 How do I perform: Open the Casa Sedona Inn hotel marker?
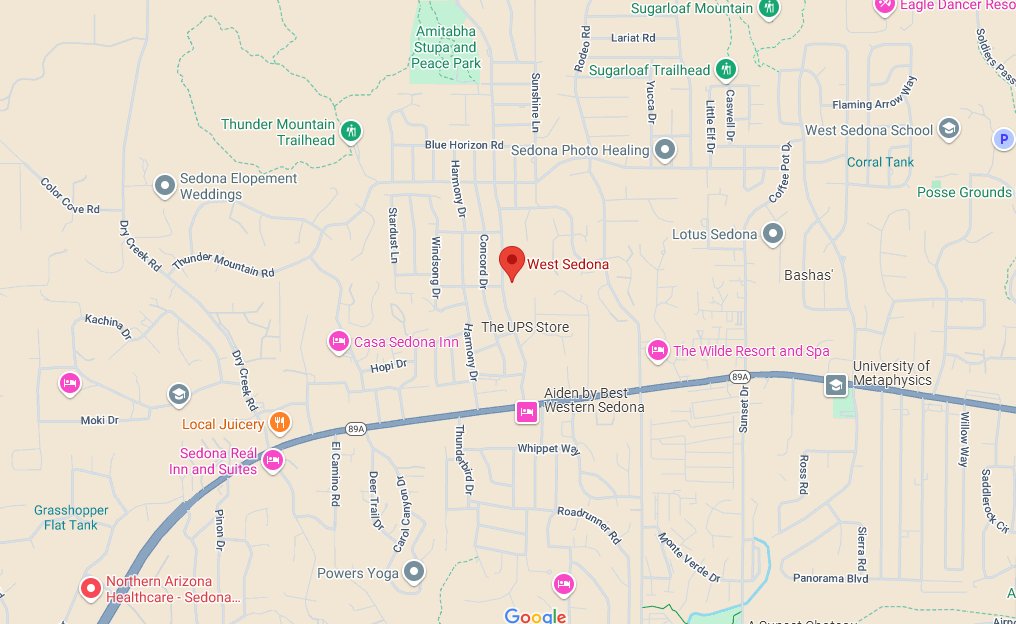point(338,342)
